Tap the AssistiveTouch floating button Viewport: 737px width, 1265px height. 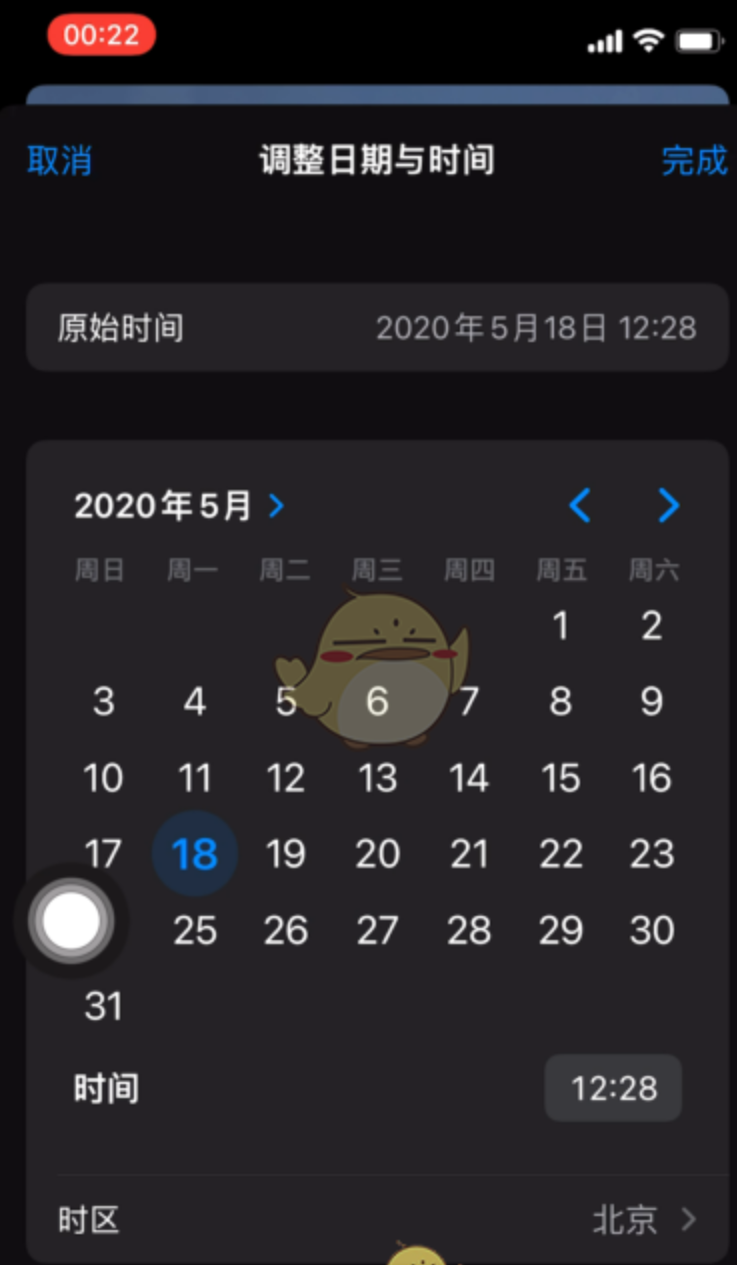click(x=71, y=921)
